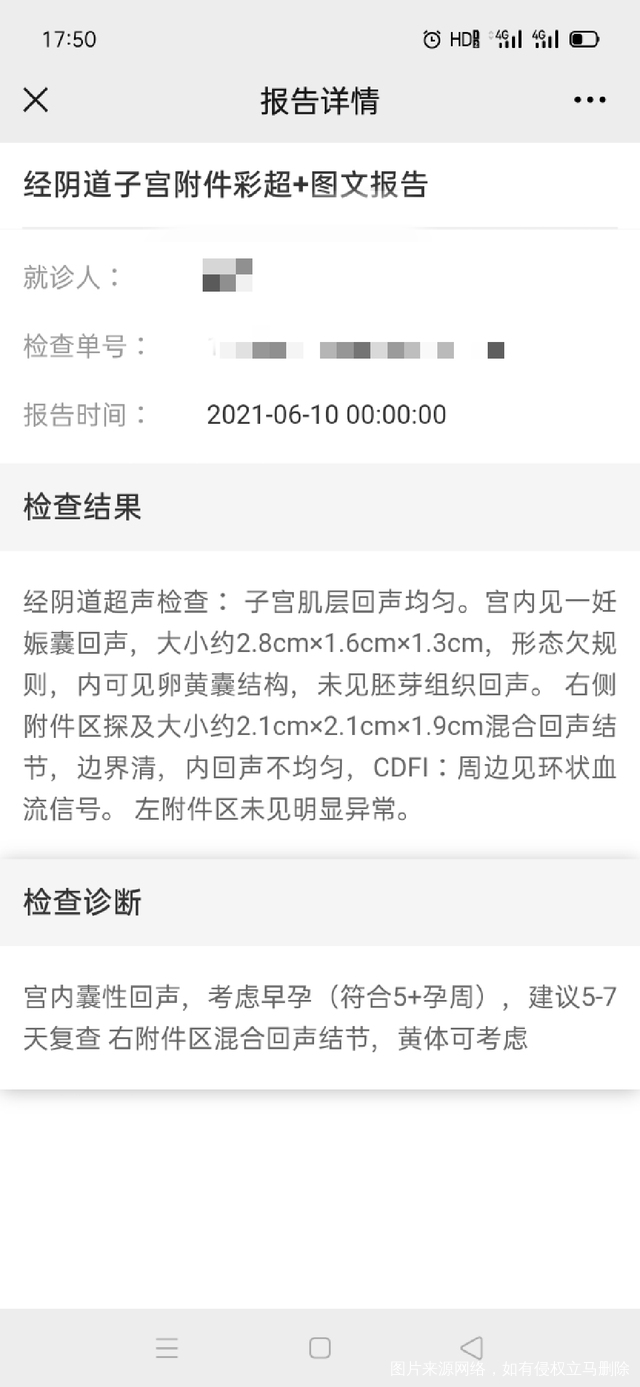Image resolution: width=640 pixels, height=1387 pixels.
Task: Open recent apps from navigation bar
Action: click(167, 1347)
